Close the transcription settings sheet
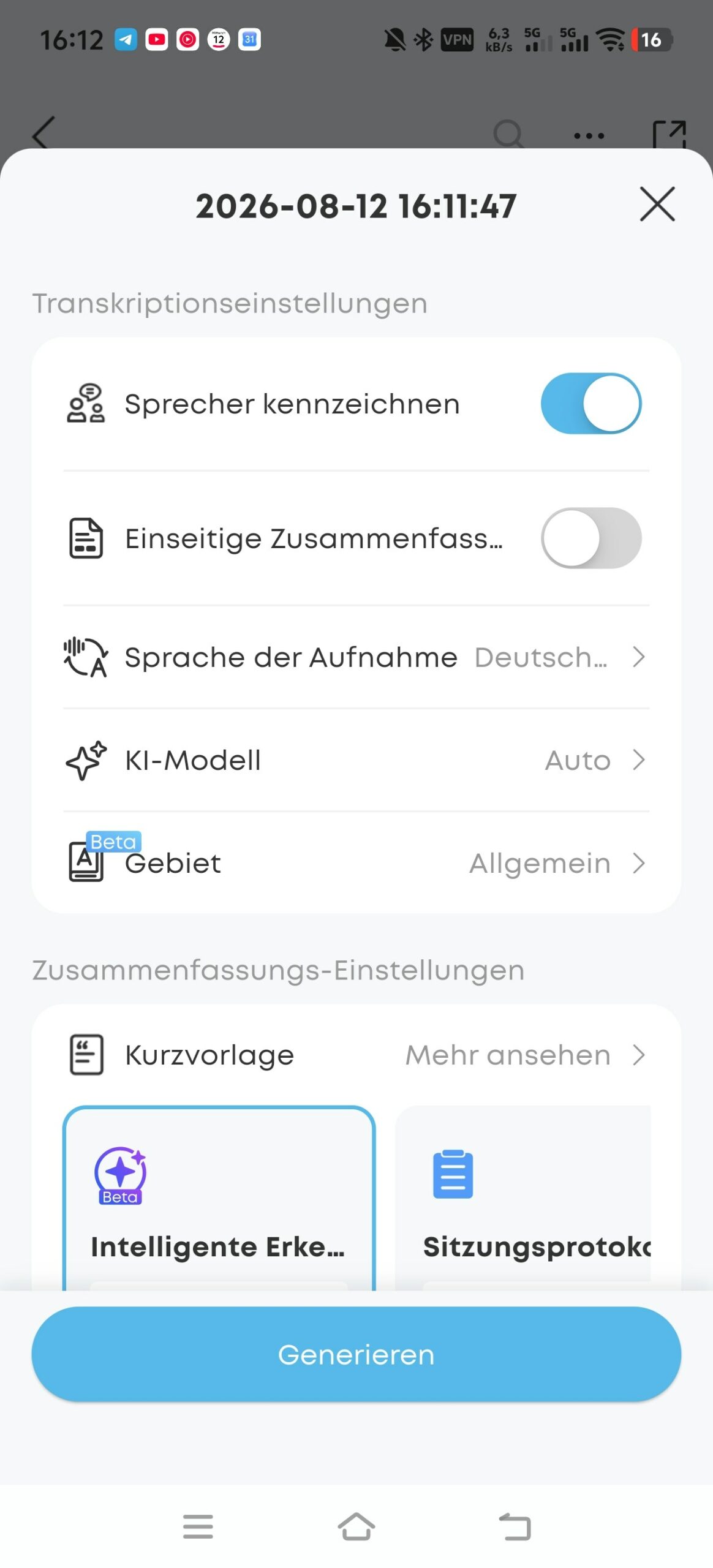This screenshot has height=1568, width=713. coord(657,205)
